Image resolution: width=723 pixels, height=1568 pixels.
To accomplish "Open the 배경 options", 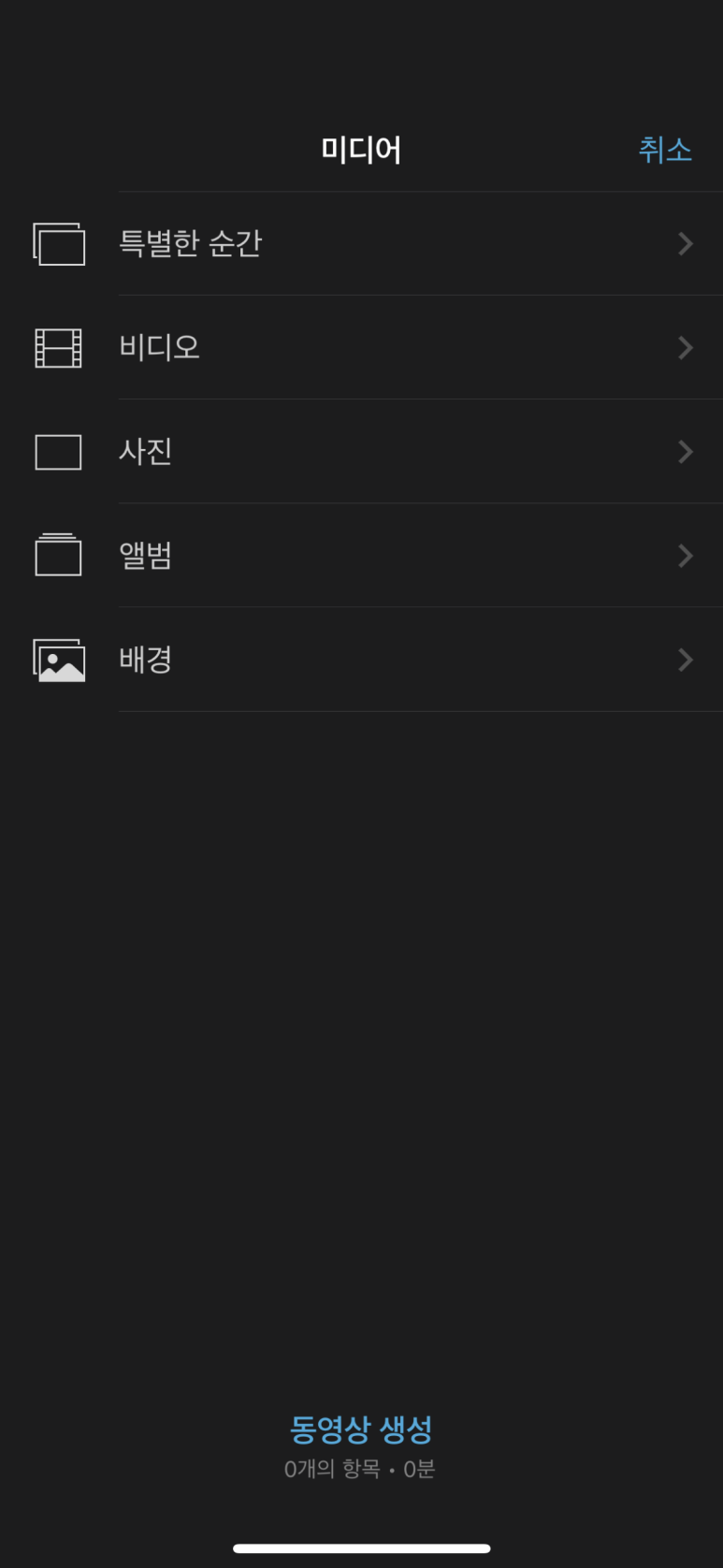I will [361, 660].
